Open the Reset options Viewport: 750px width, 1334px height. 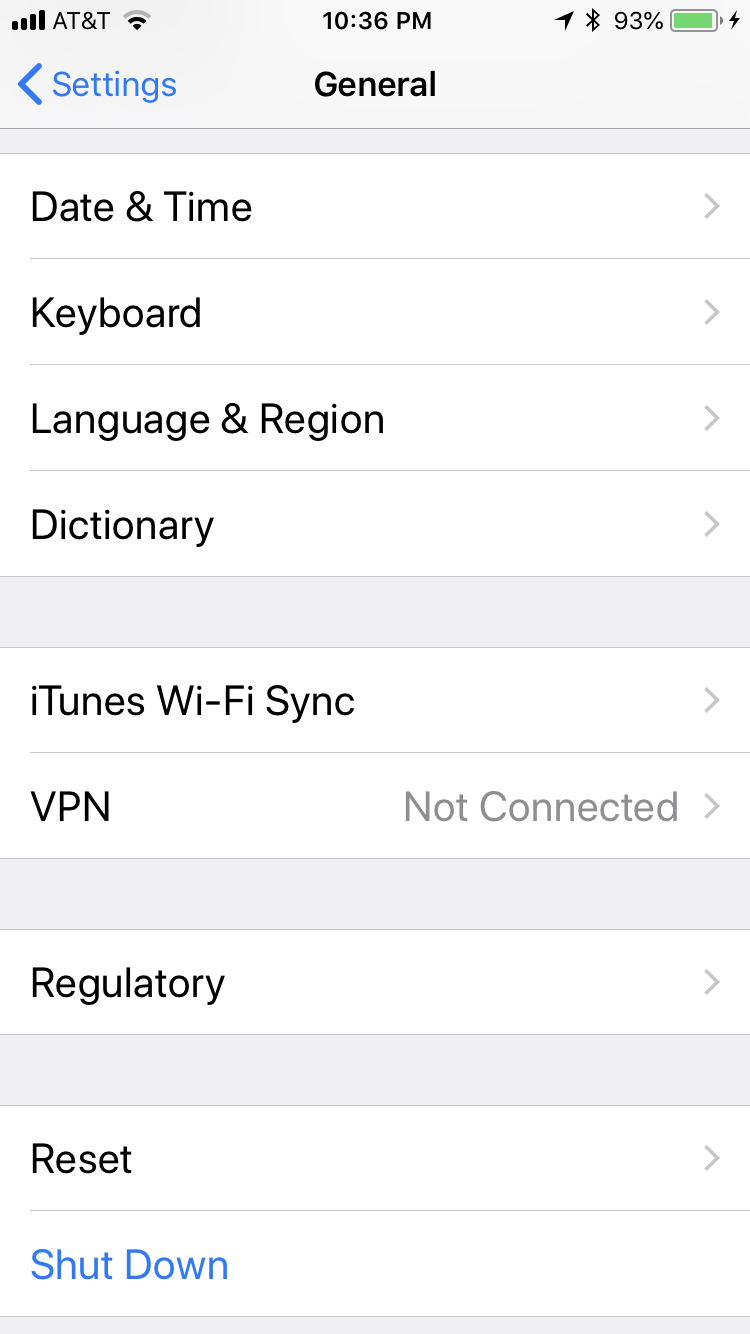click(375, 1159)
